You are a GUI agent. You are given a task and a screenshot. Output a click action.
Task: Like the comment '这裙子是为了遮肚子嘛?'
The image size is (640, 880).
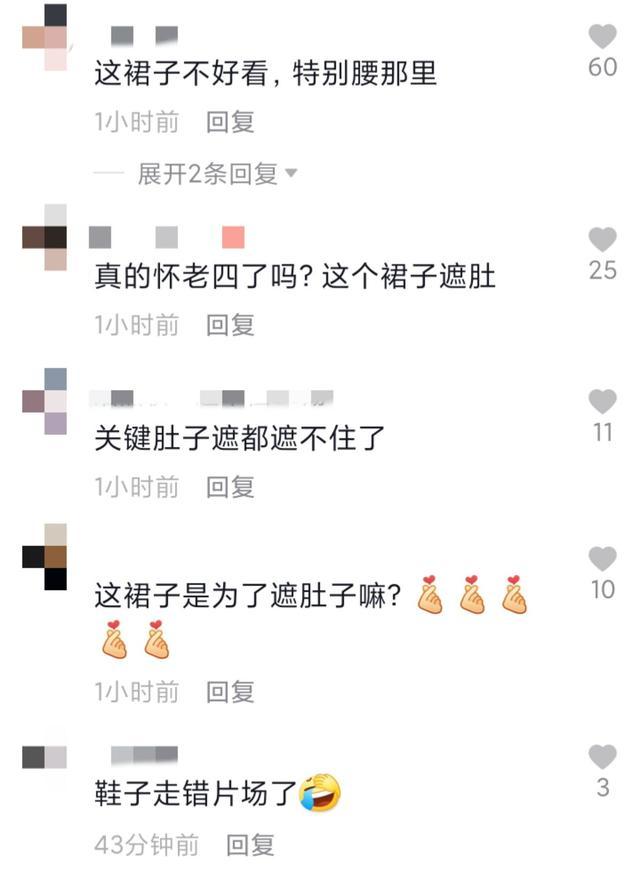point(602,559)
